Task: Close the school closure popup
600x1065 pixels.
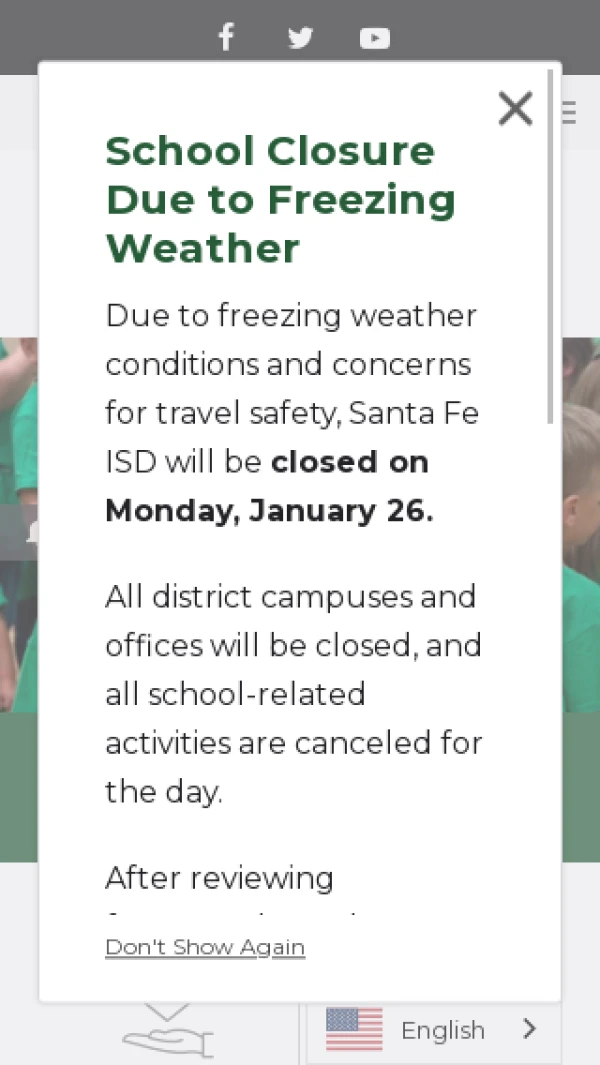Action: tap(515, 108)
